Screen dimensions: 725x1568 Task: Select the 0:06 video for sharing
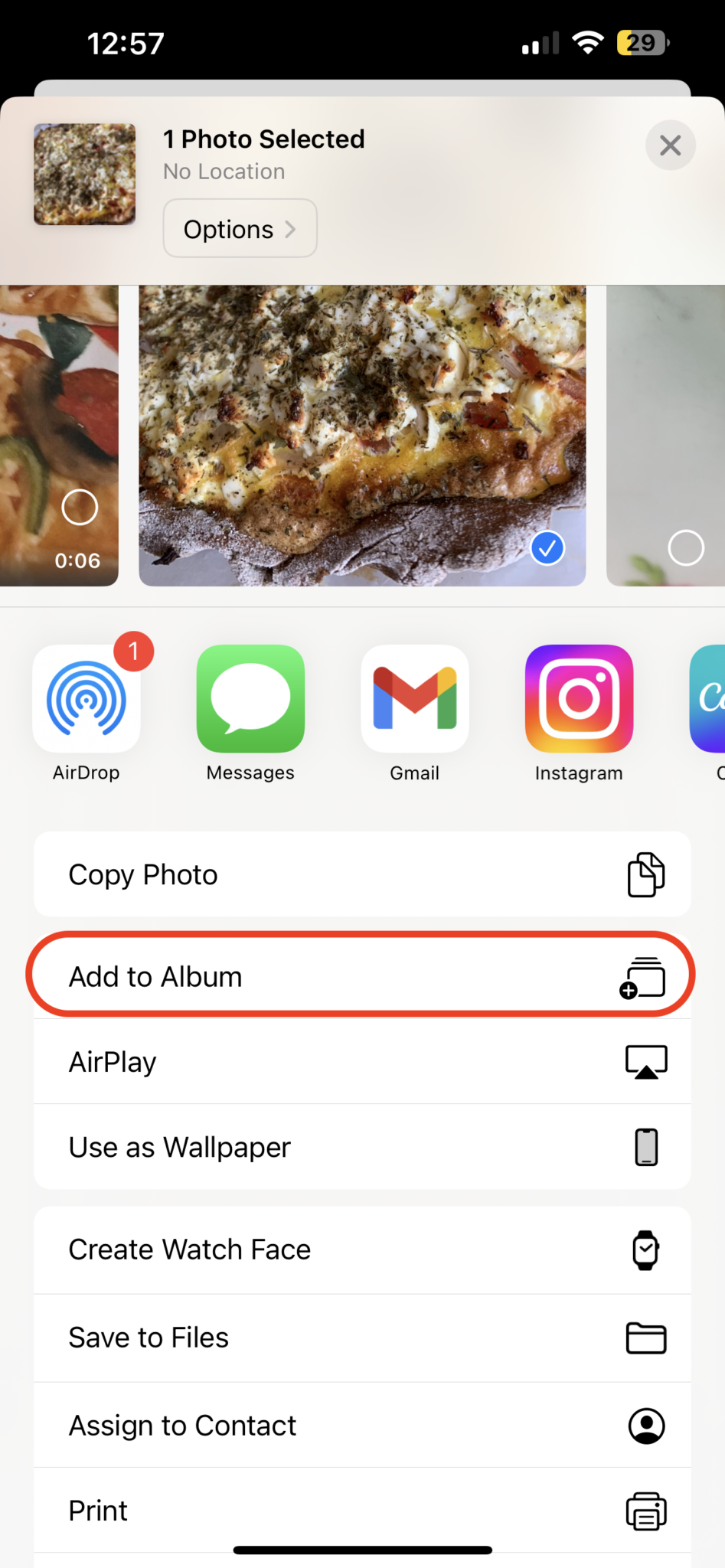pyautogui.click(x=80, y=507)
